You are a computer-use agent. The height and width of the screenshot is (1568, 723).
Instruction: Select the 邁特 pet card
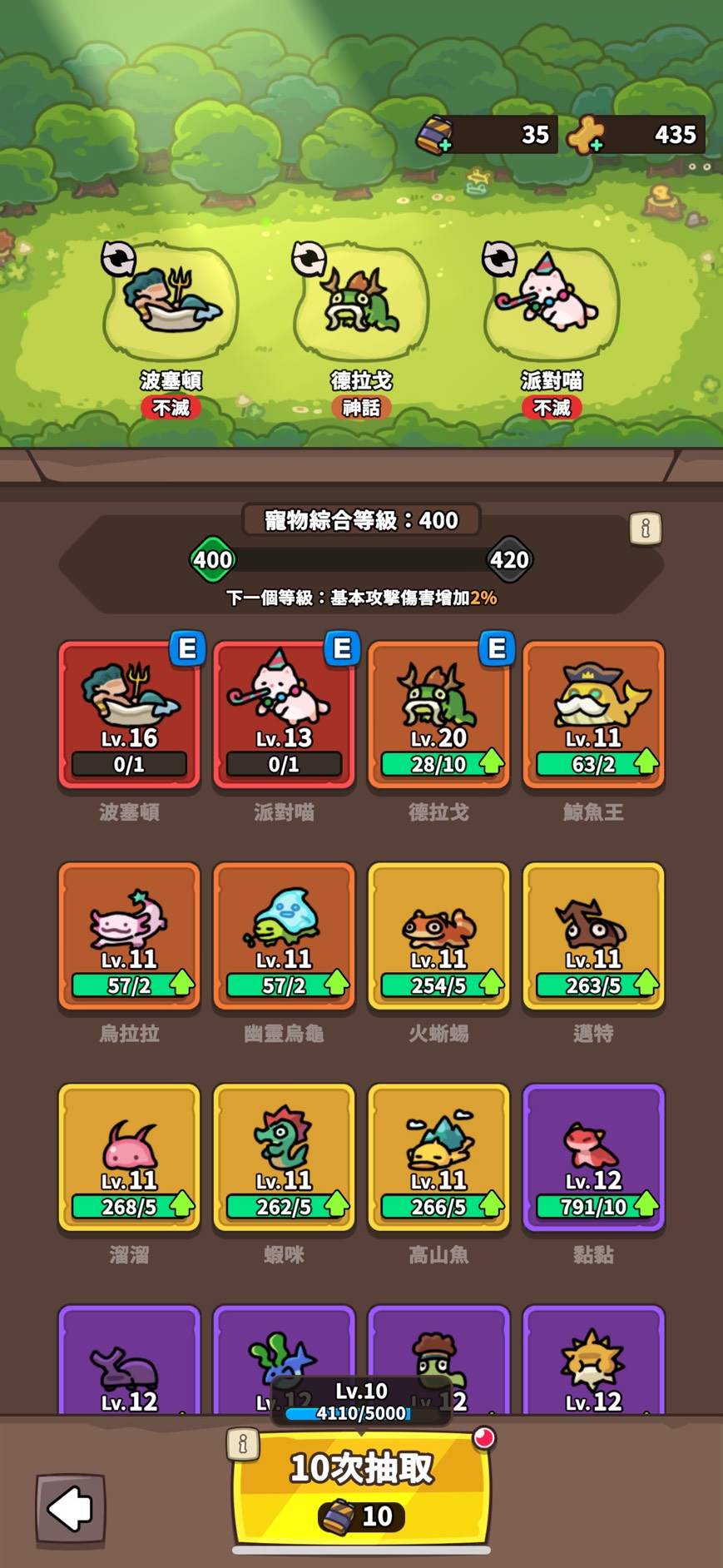click(x=593, y=935)
